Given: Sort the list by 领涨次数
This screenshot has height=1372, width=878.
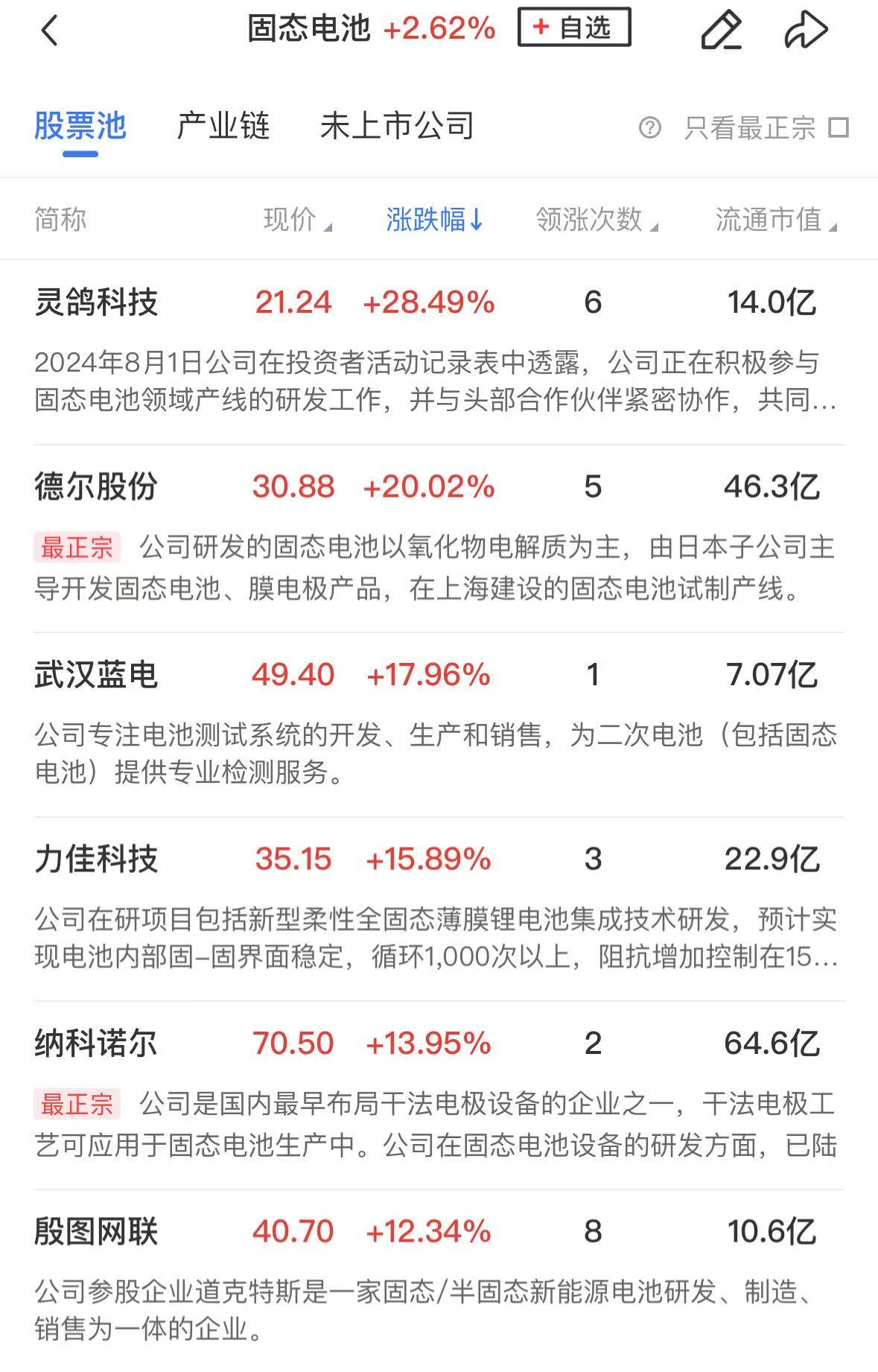Looking at the screenshot, I should [596, 220].
